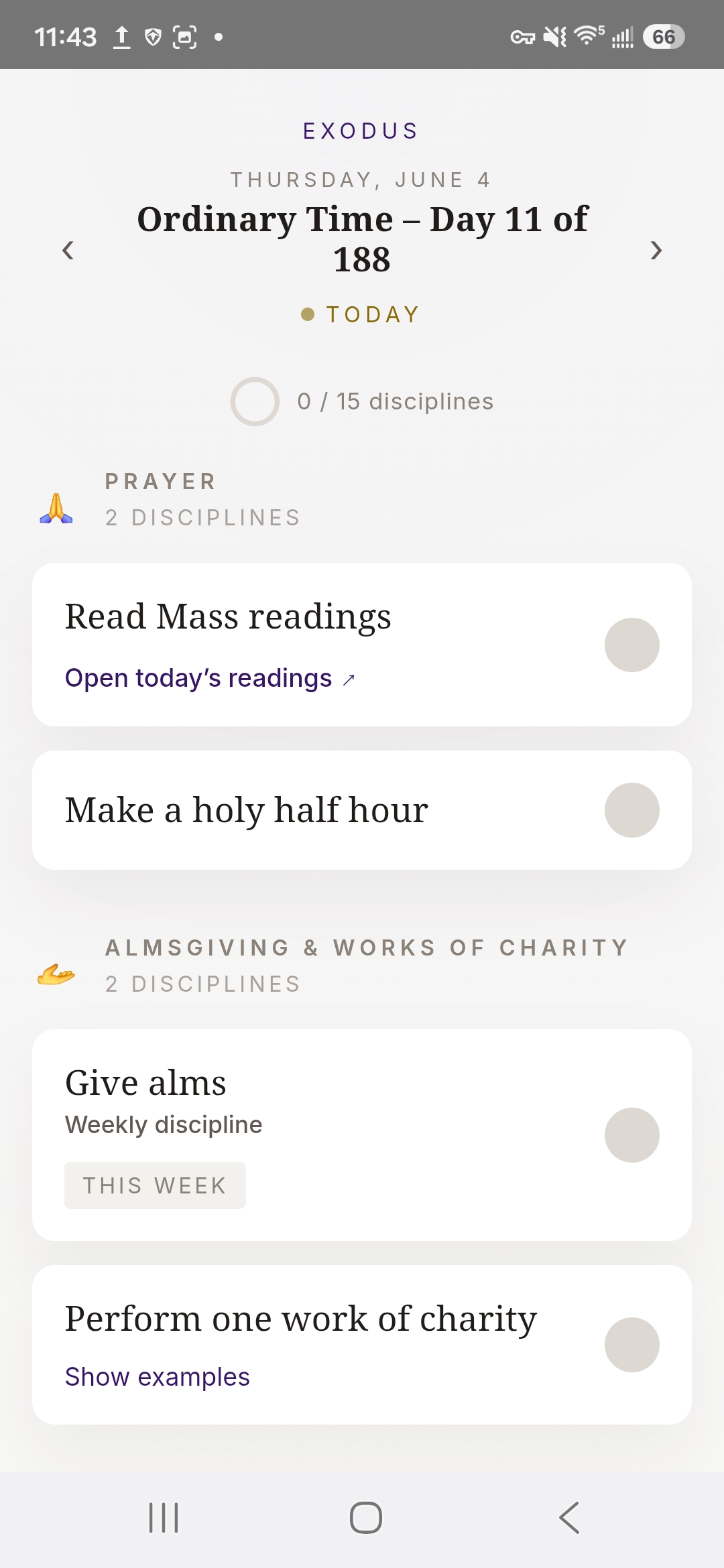Check off Perform one work of charity
Screen dimensions: 724x1568
(x=632, y=1345)
